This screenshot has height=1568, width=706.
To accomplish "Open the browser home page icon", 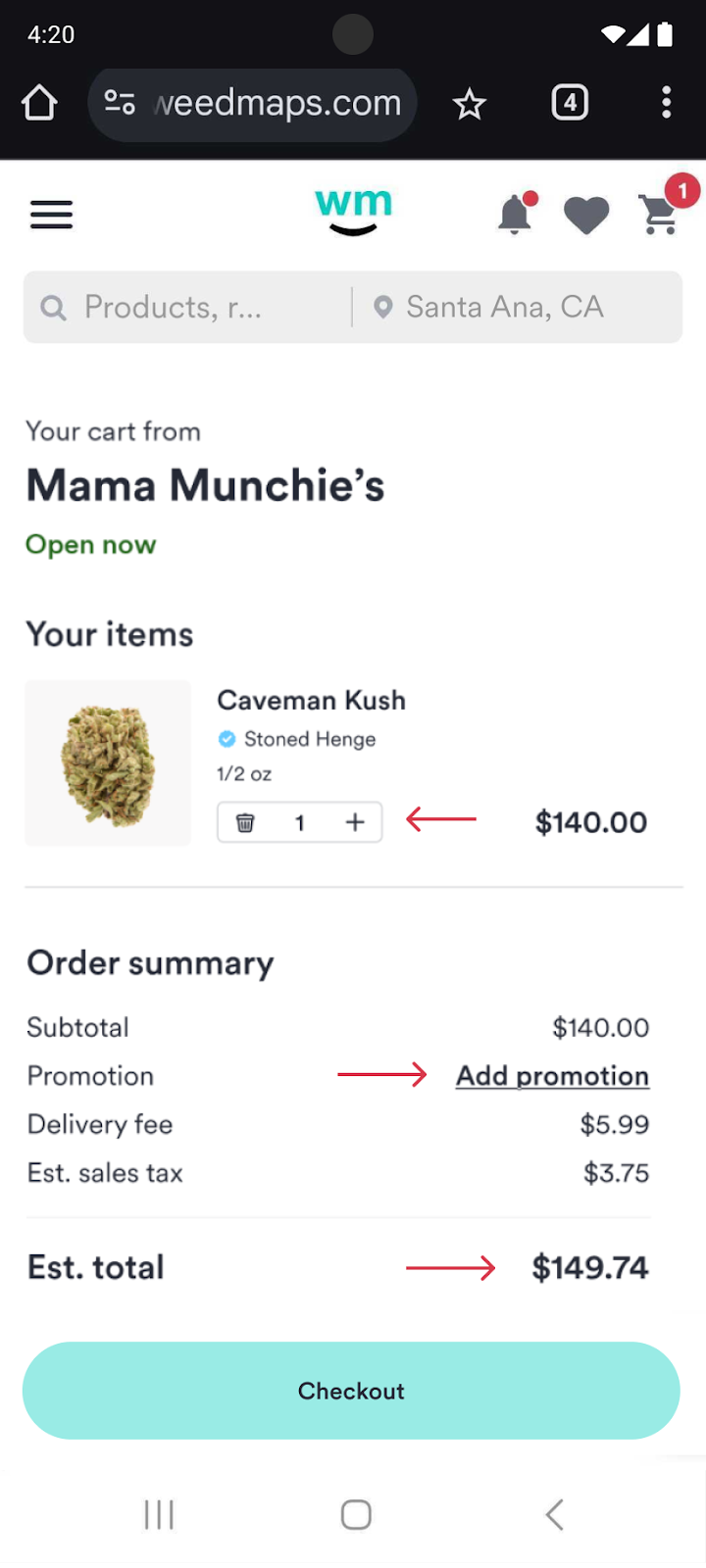I will tap(39, 103).
